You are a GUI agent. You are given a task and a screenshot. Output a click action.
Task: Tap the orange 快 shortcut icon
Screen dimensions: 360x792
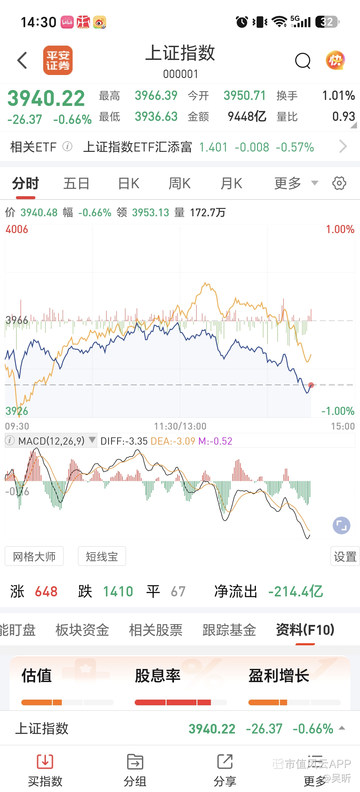(335, 61)
